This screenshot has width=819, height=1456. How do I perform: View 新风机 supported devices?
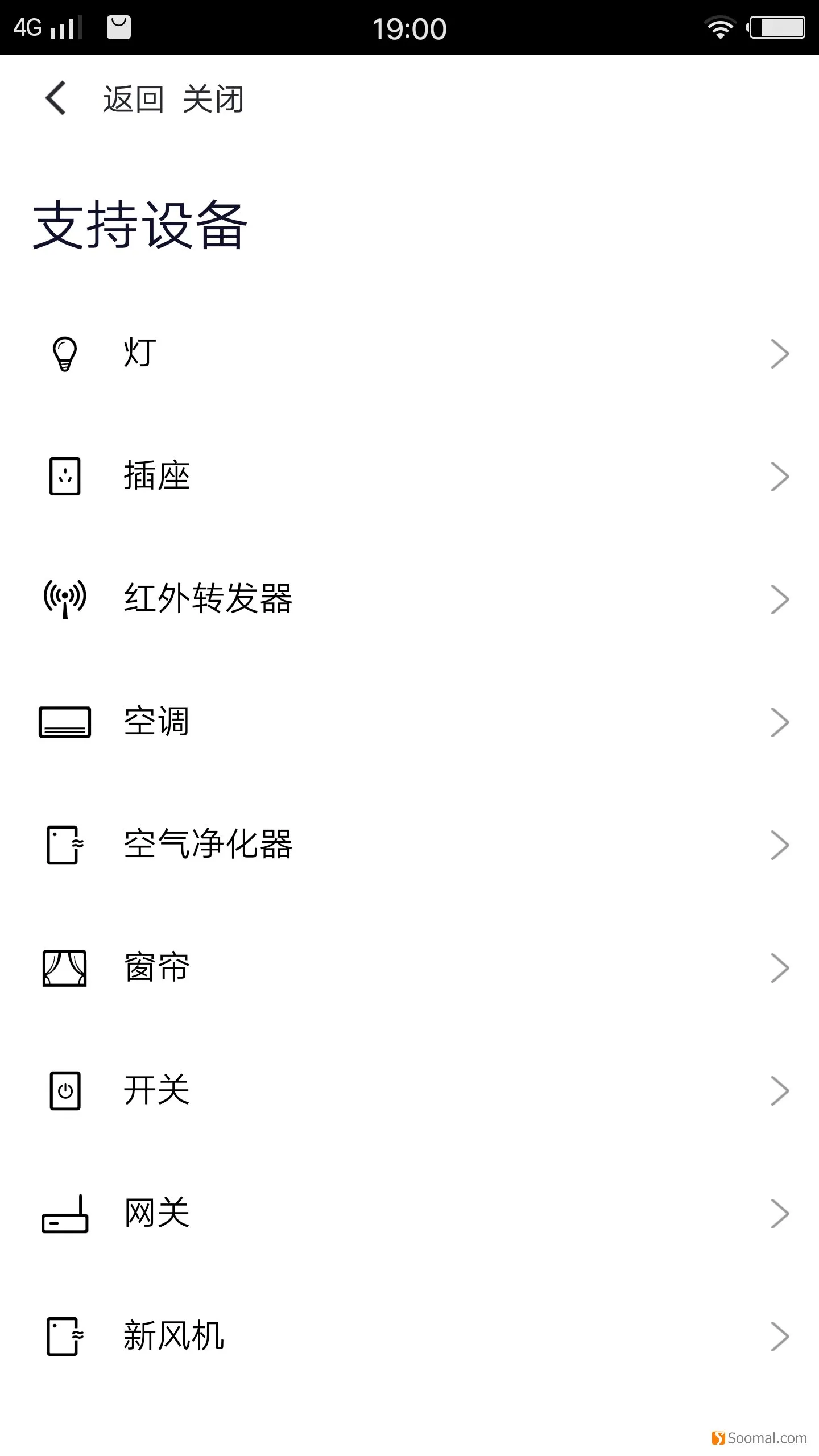tap(409, 1336)
